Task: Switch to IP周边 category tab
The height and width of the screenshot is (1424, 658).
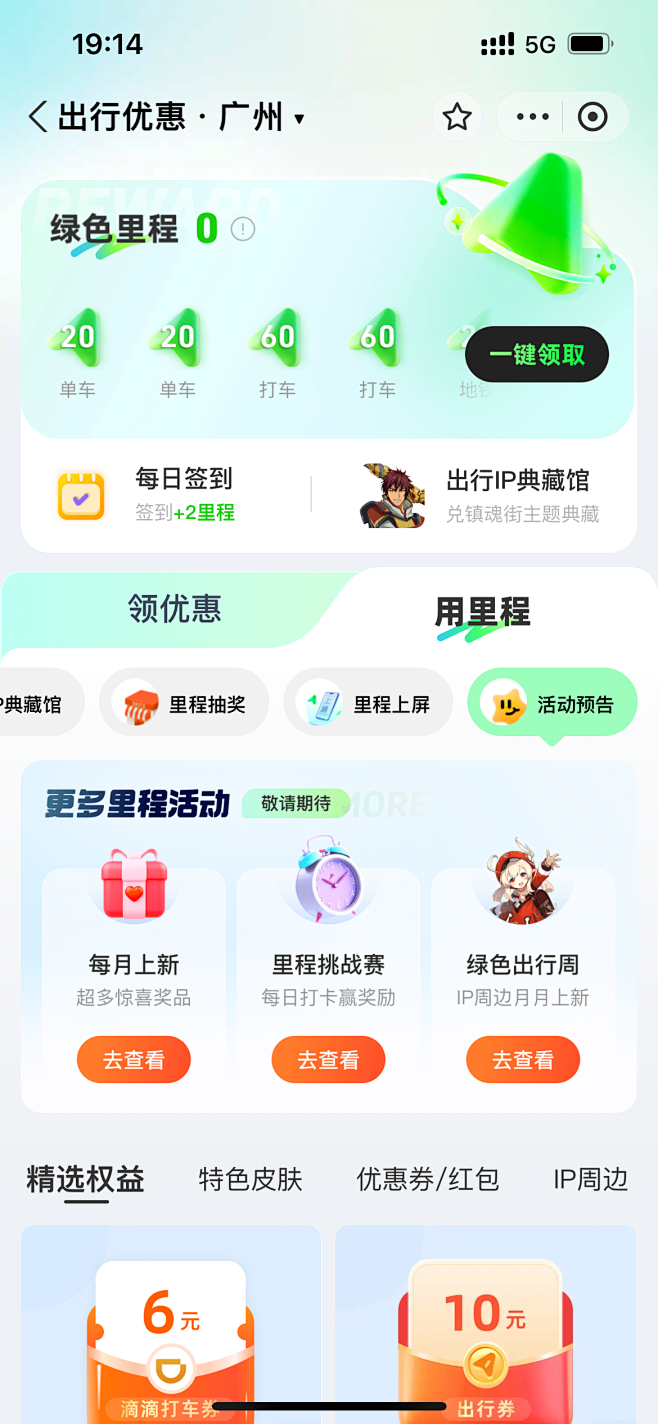Action: point(591,1180)
